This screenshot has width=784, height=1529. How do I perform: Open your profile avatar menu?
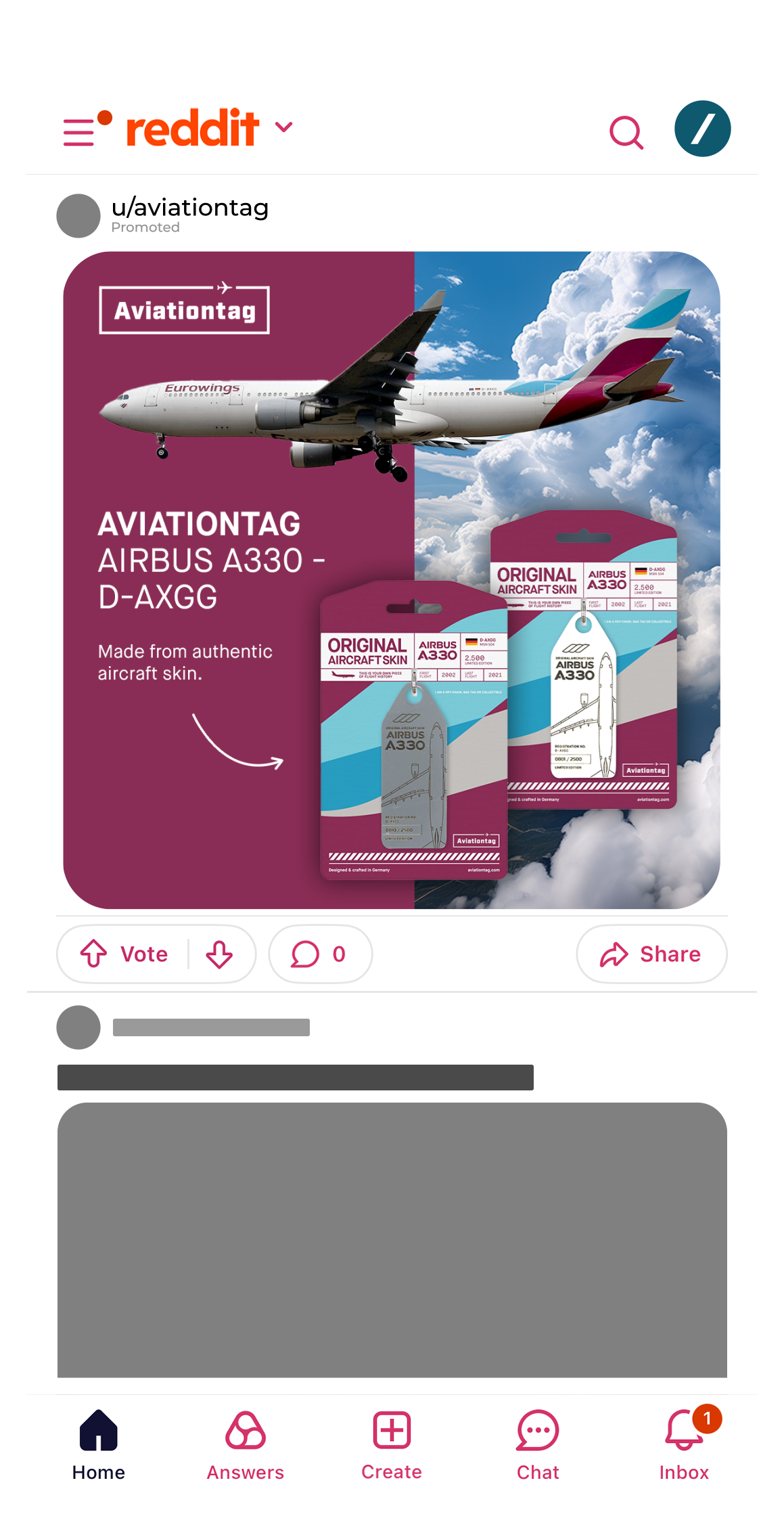[702, 129]
